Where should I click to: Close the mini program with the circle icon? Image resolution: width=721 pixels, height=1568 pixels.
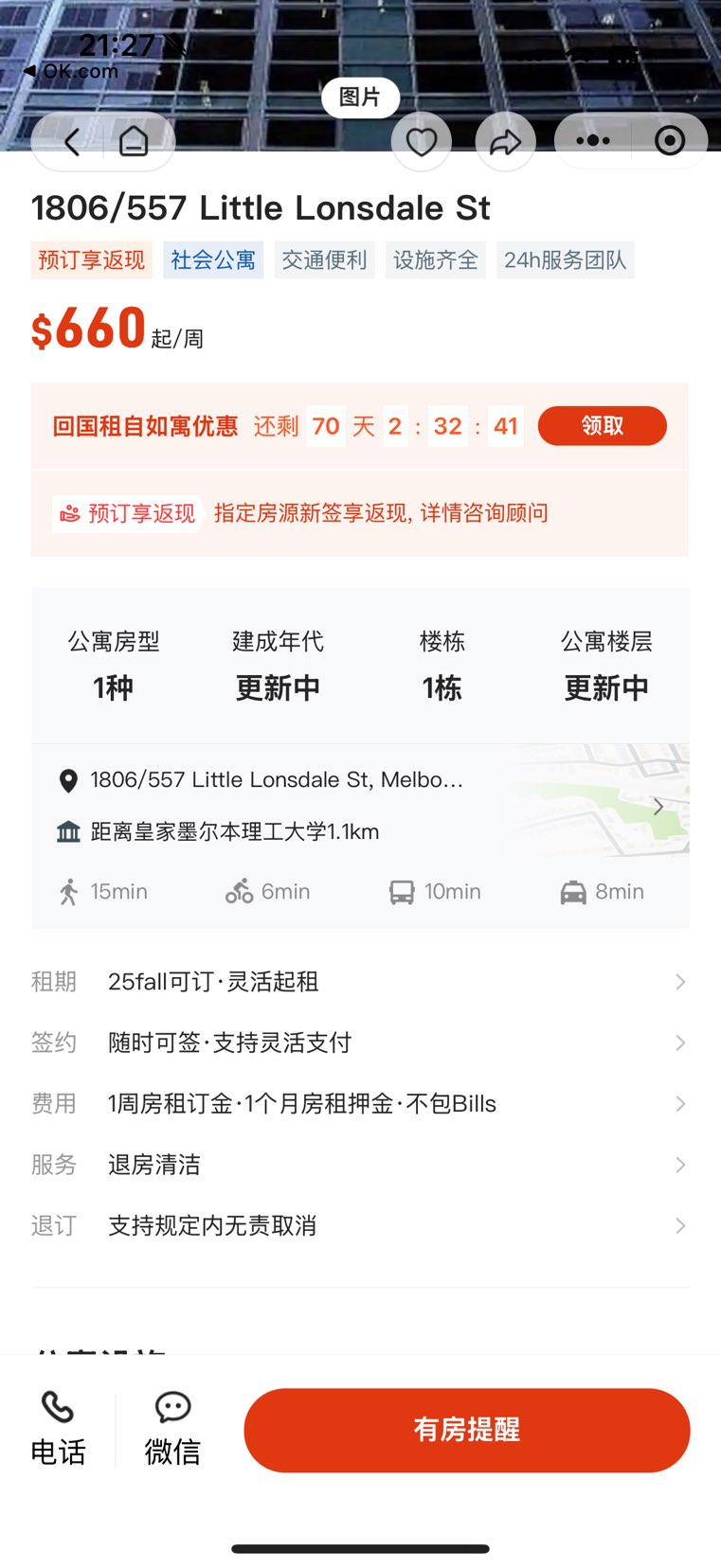pos(670,141)
